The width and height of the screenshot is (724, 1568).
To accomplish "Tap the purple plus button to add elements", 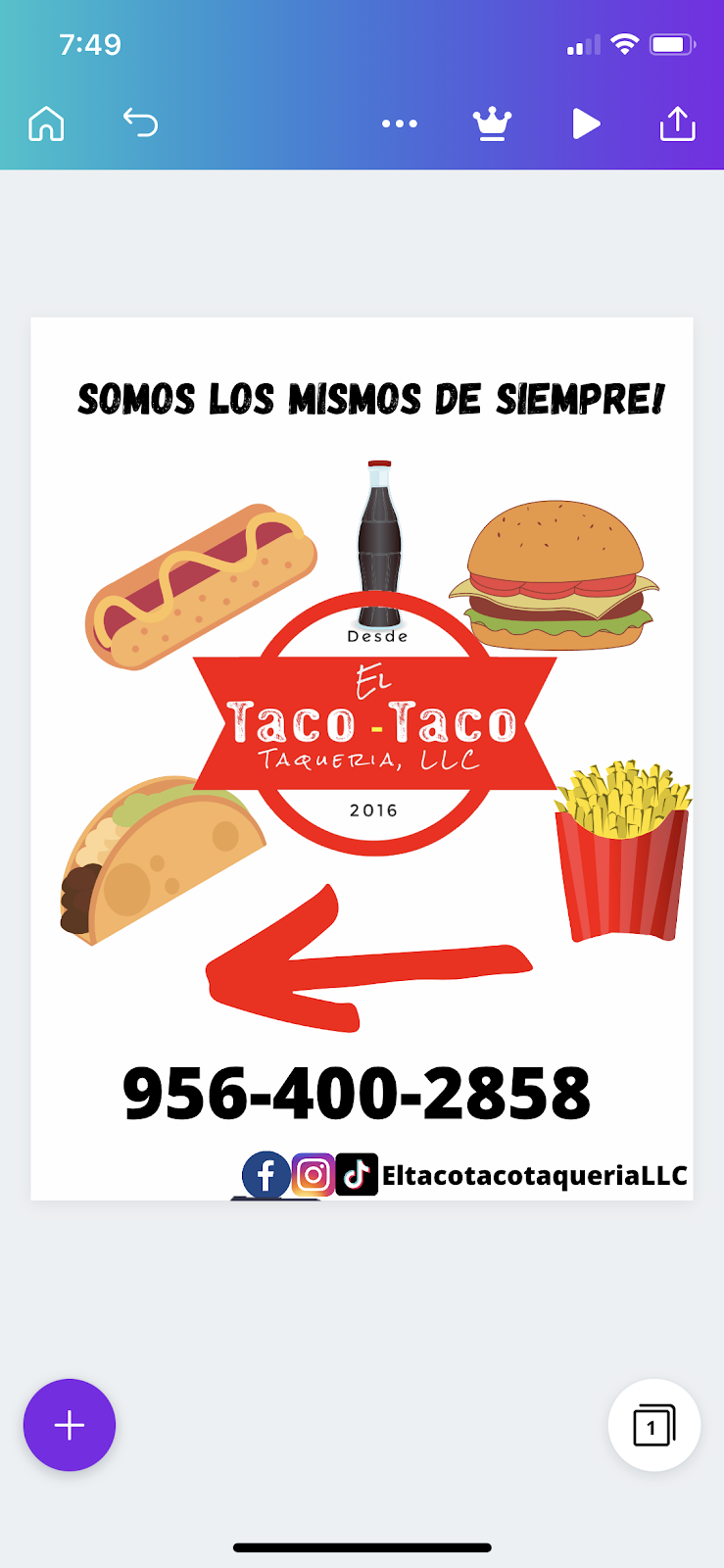I will [69, 1426].
